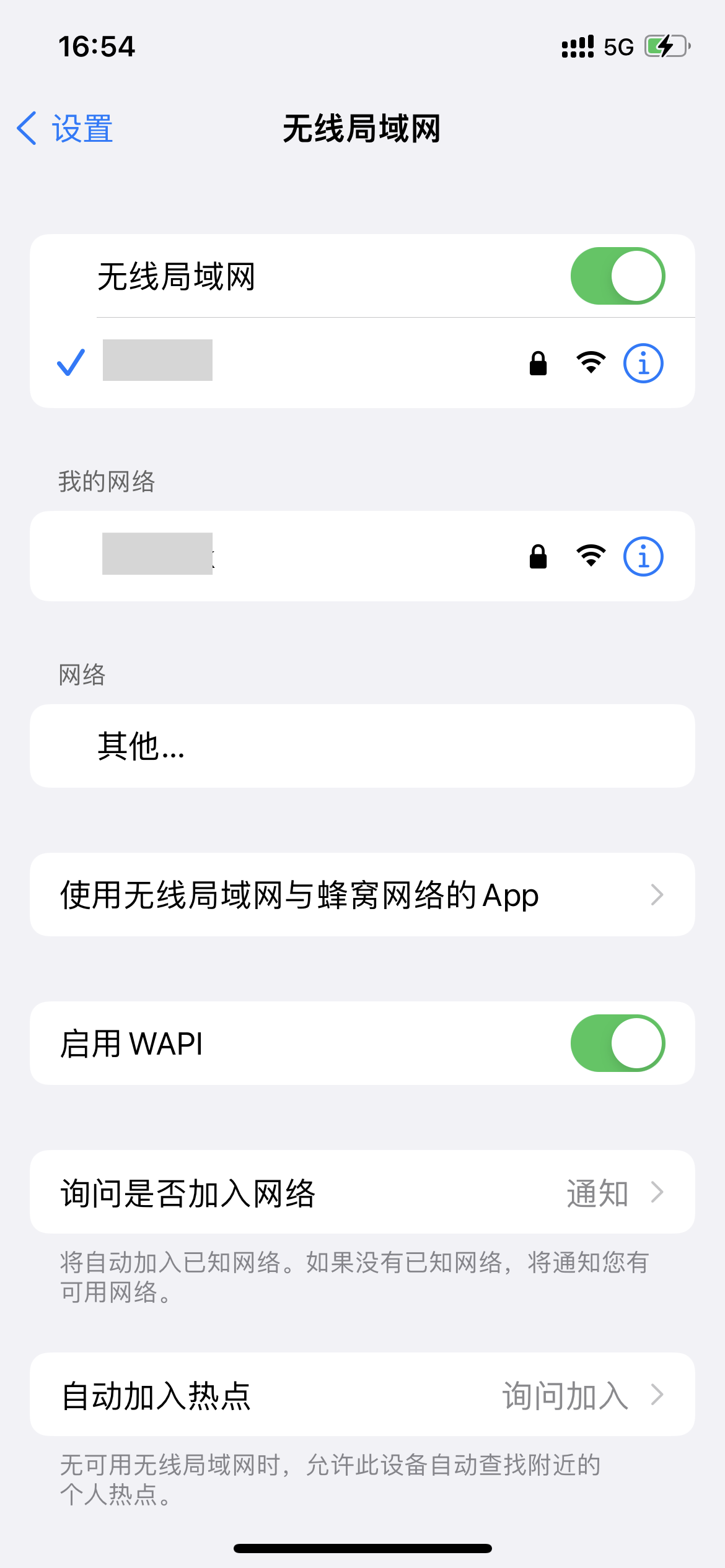The image size is (725, 1568).
Task: Open info for the connected network
Action: point(643,364)
